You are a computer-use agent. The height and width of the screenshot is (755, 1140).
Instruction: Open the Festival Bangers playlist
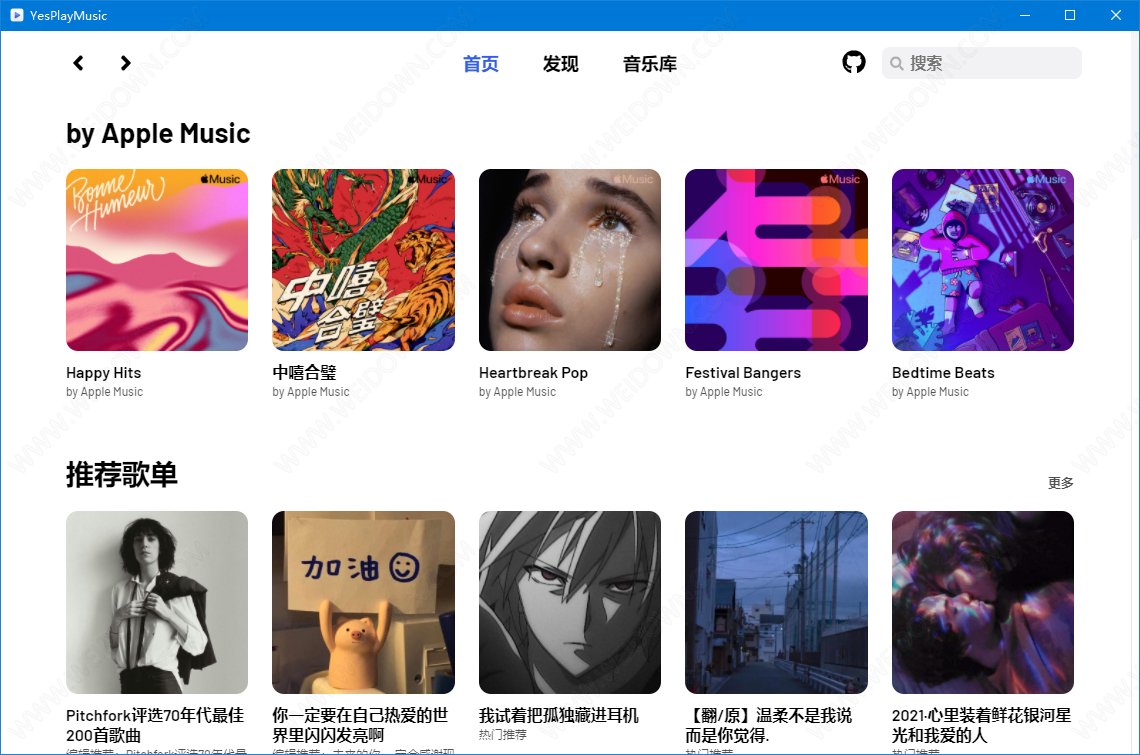[x=776, y=260]
